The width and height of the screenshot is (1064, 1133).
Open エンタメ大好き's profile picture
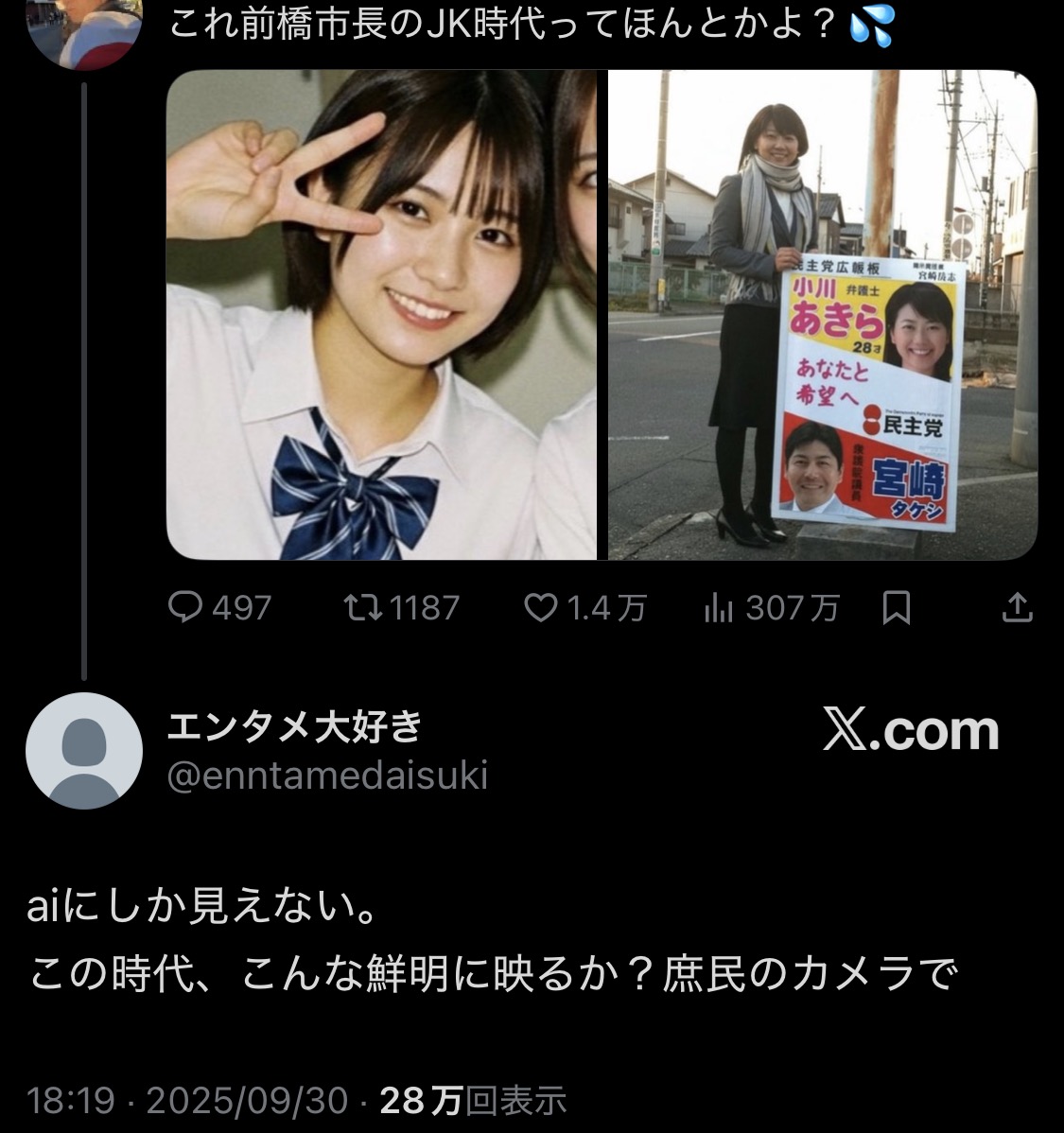pos(84,751)
